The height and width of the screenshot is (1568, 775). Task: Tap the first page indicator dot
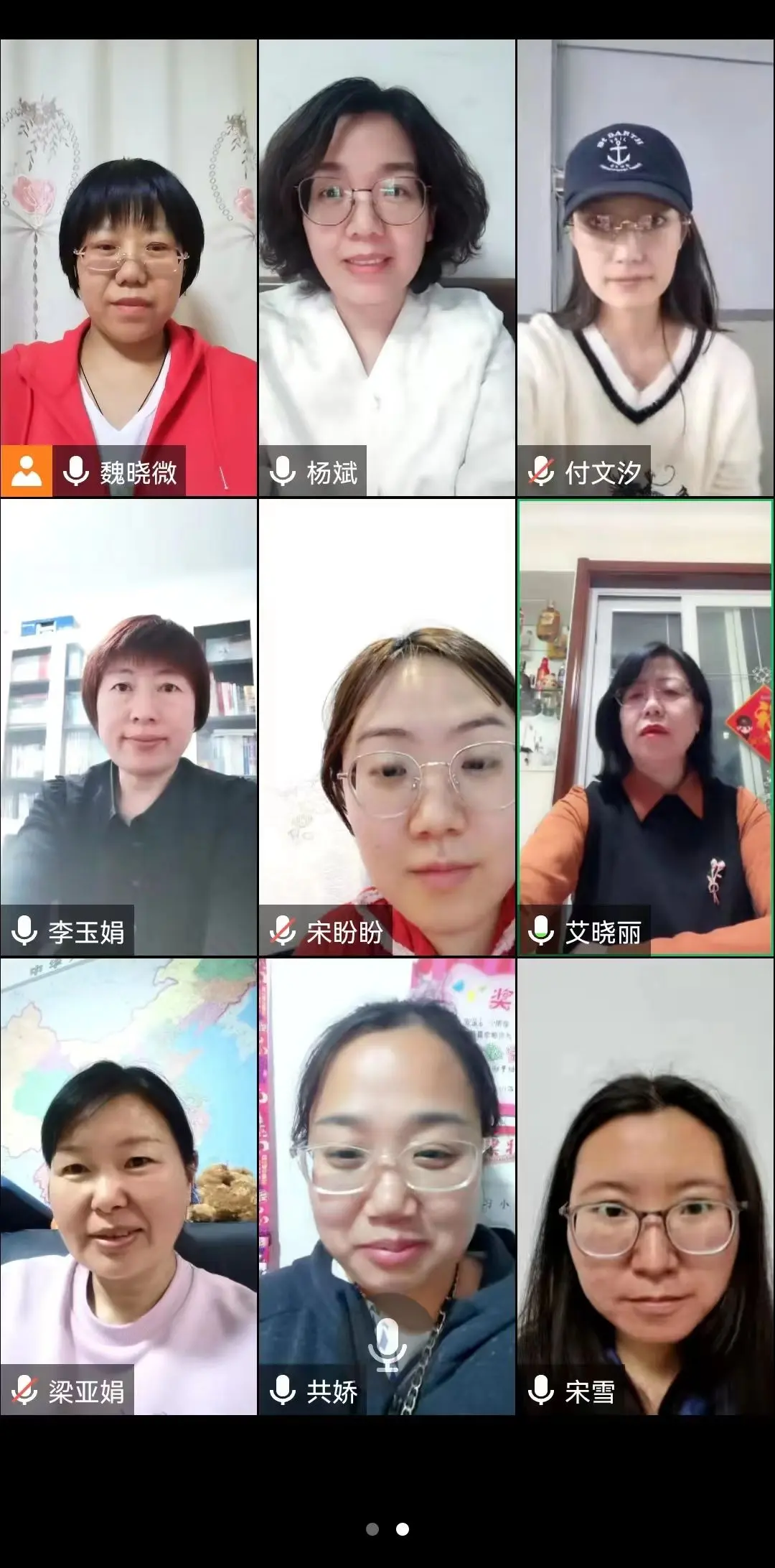[x=372, y=1529]
